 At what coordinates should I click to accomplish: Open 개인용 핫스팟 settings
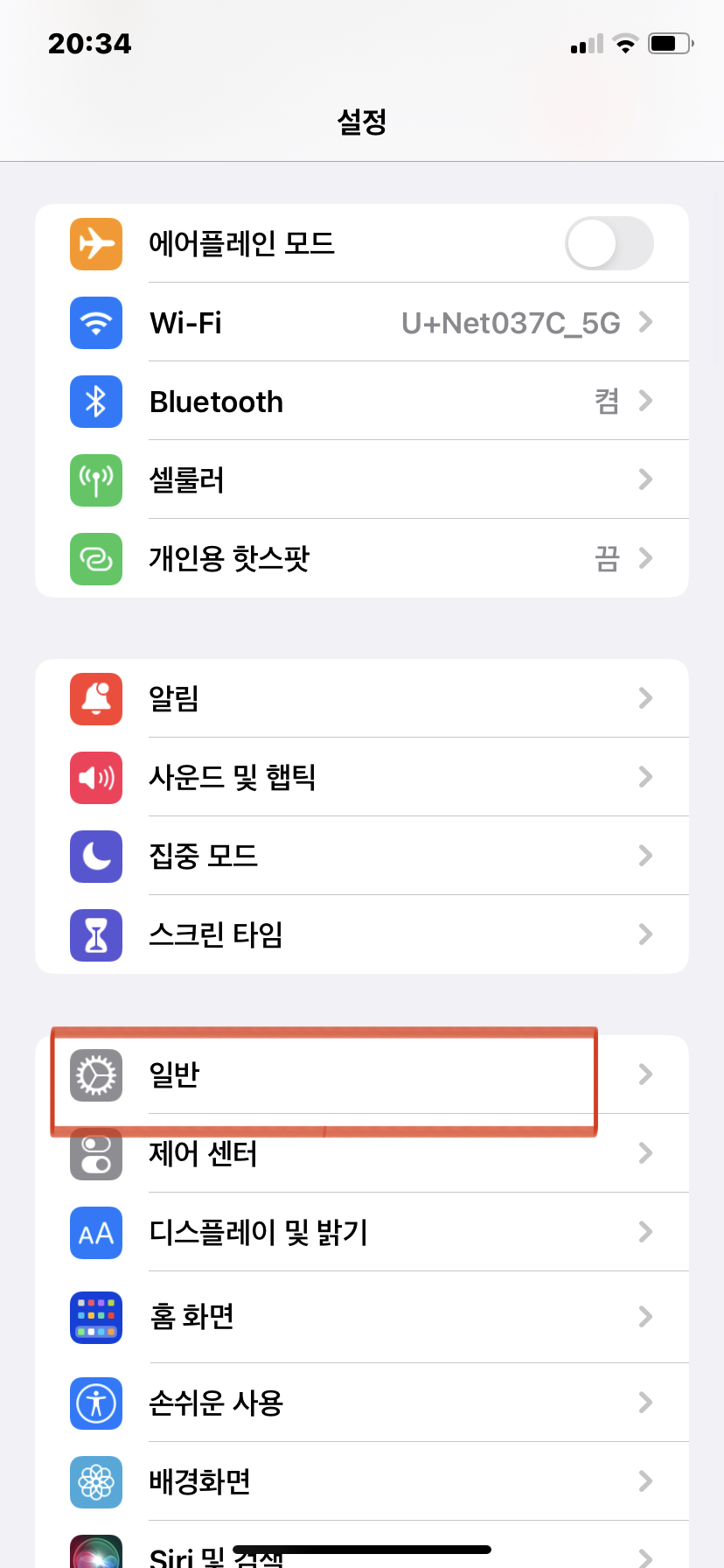pyautogui.click(x=362, y=558)
